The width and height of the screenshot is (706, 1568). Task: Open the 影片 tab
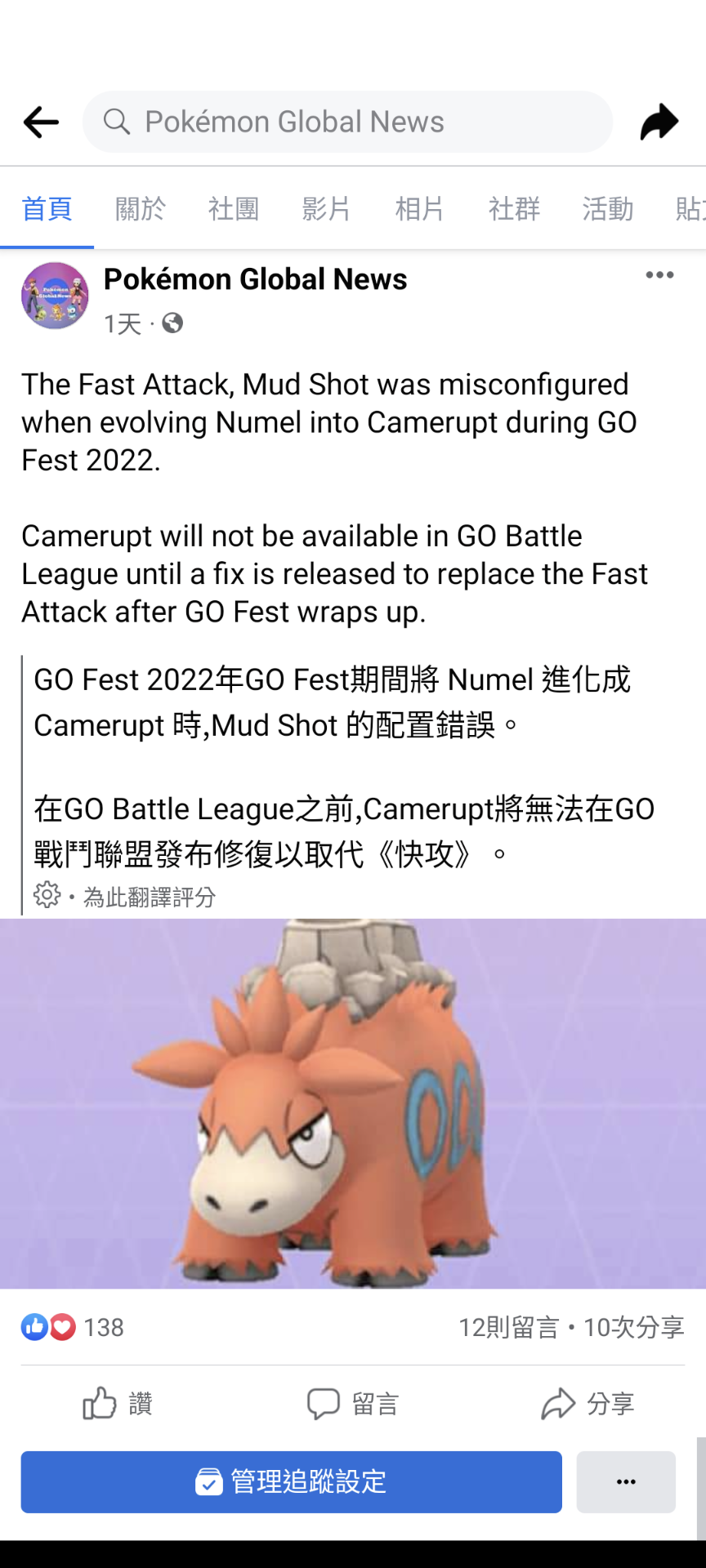point(327,209)
